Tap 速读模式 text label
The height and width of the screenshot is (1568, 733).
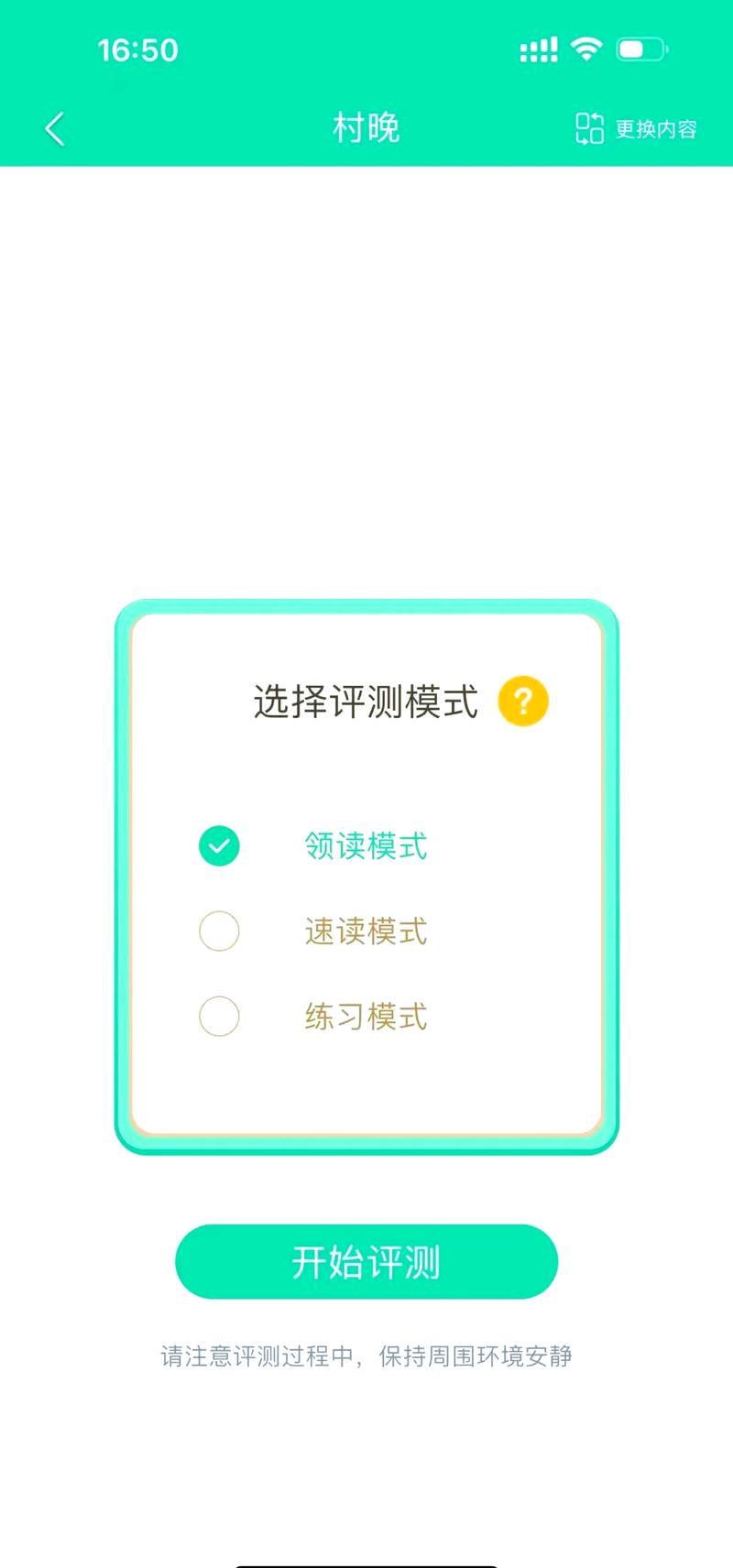coord(366,931)
